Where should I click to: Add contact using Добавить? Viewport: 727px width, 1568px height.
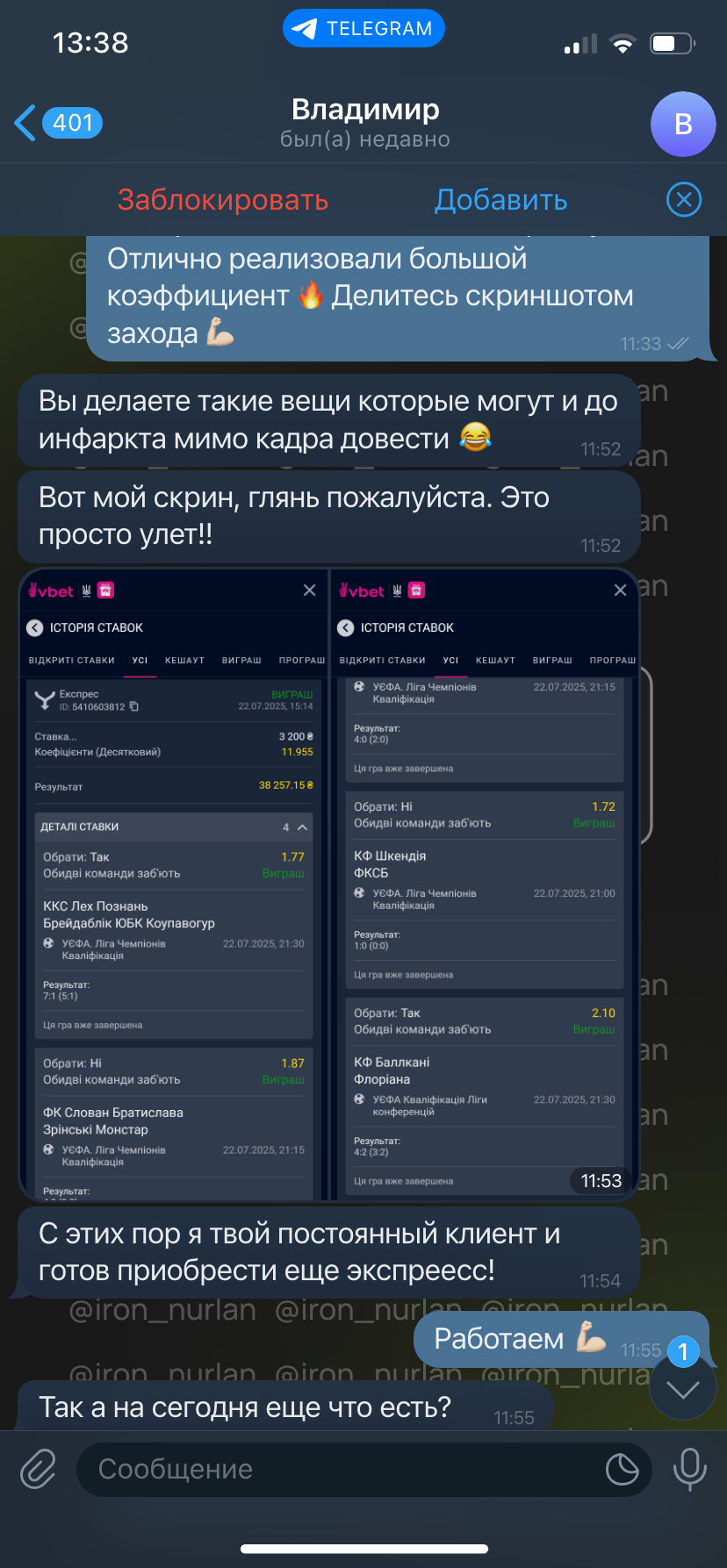(x=501, y=200)
